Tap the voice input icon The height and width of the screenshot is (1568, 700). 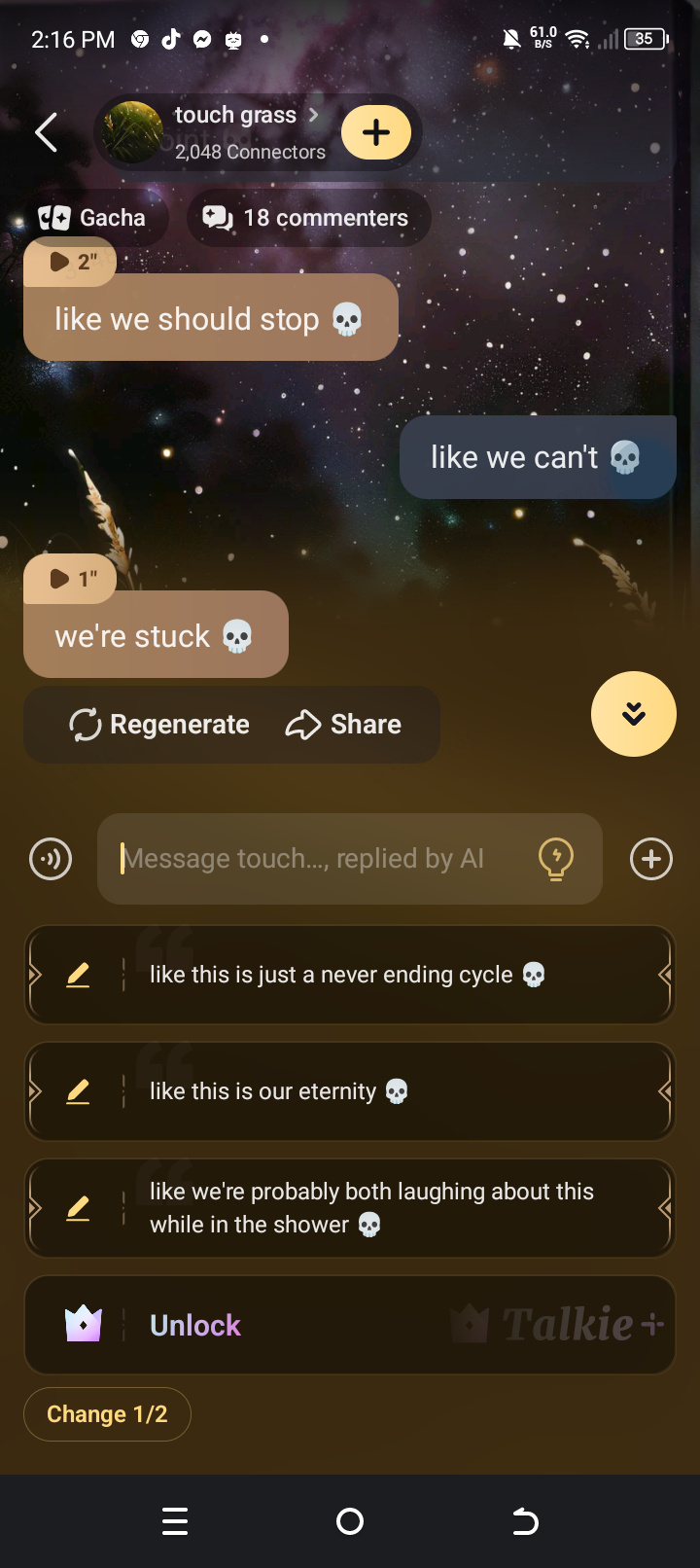coord(51,859)
